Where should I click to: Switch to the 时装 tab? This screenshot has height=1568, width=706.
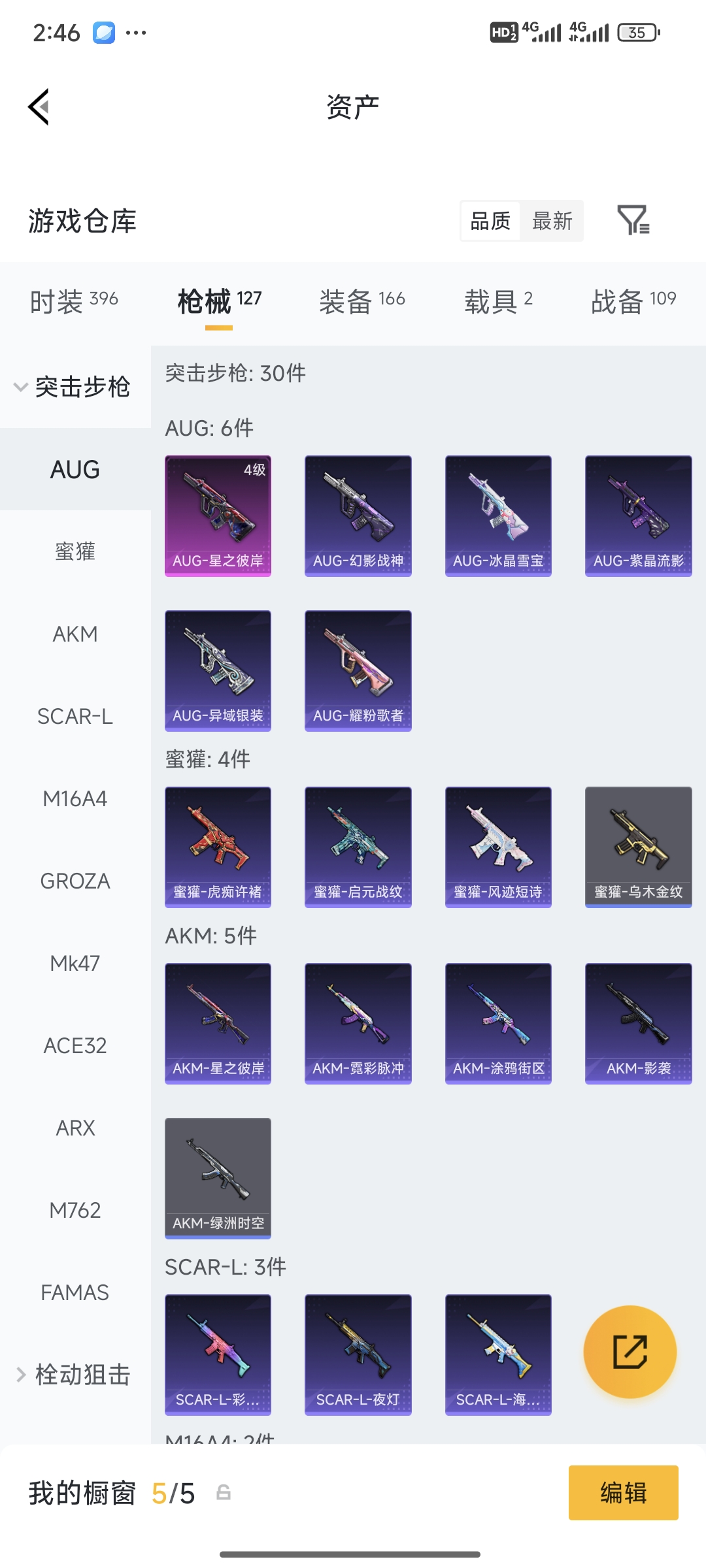coord(74,301)
